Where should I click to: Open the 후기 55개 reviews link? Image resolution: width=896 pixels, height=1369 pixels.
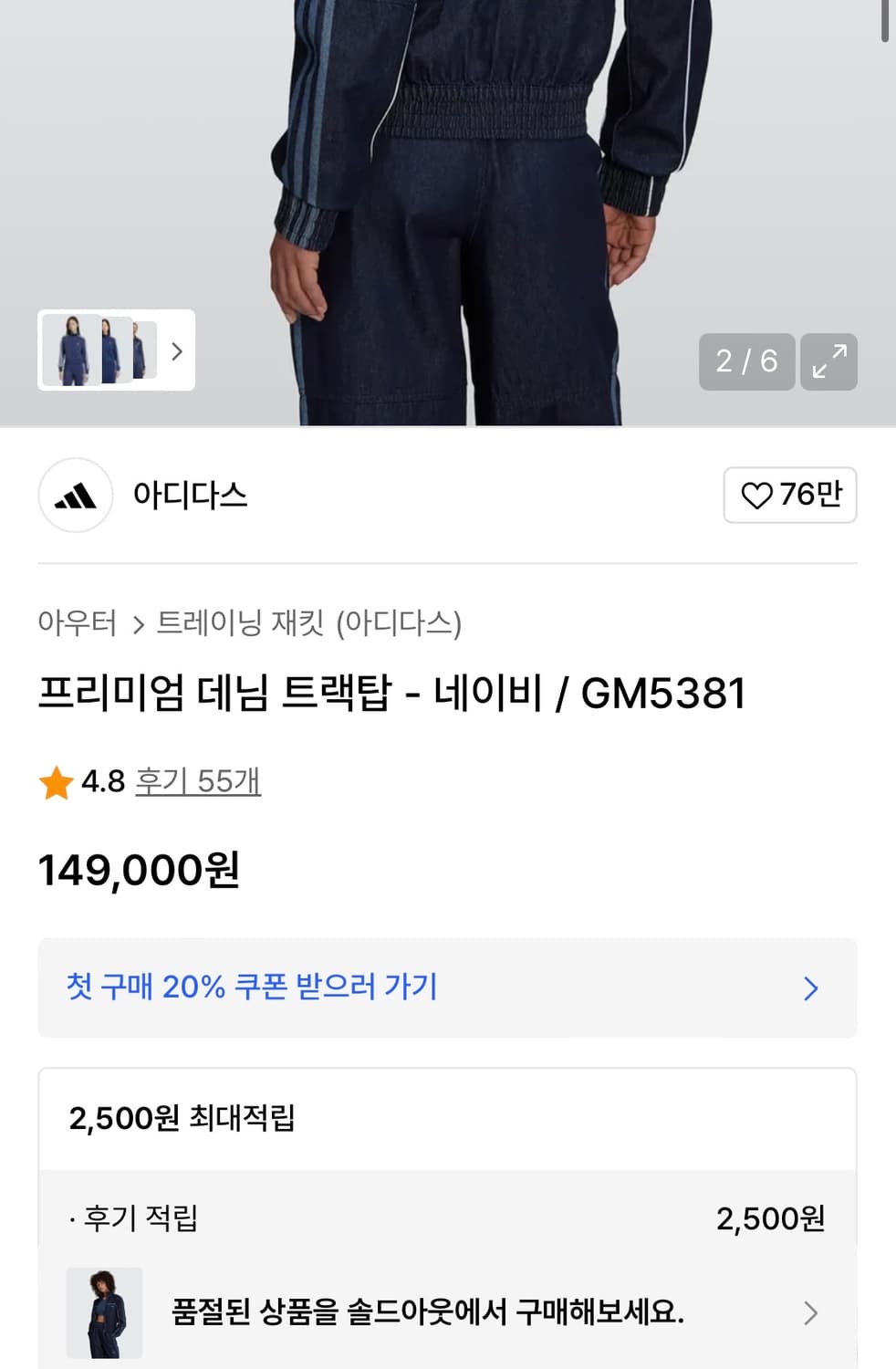tap(197, 782)
